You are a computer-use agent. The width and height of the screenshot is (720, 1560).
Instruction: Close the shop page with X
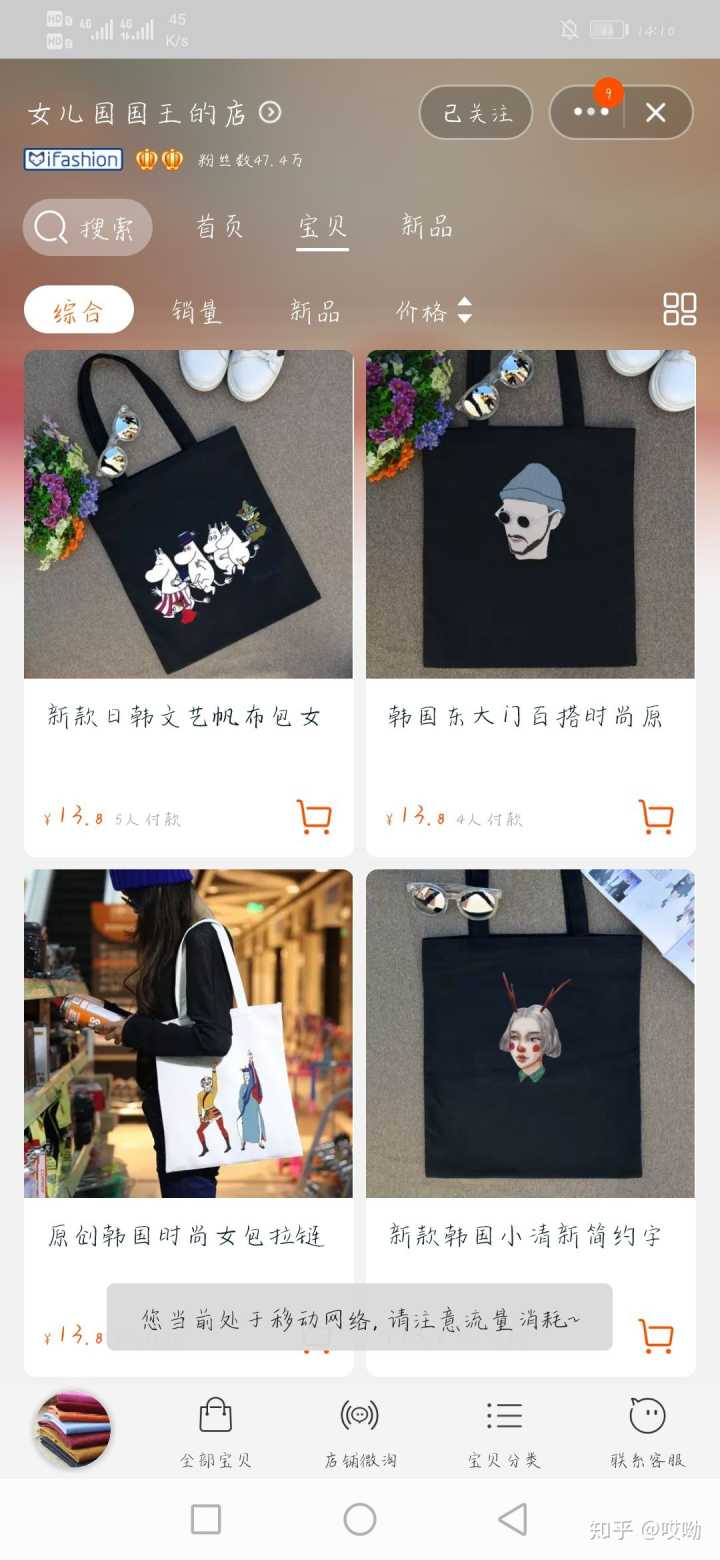(656, 112)
